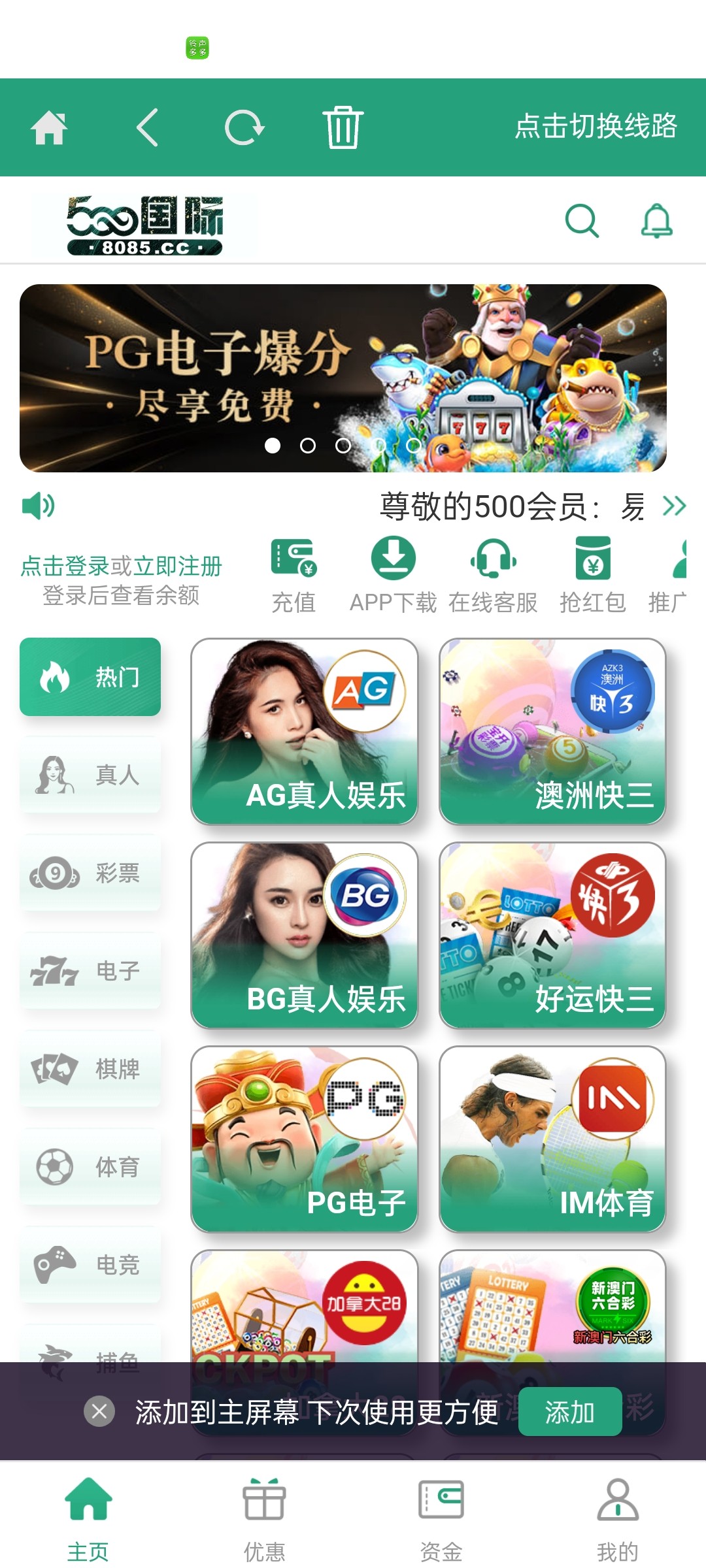This screenshot has width=706, height=1568.
Task: Select the 棋牌 chess-card category
Action: coord(90,1070)
